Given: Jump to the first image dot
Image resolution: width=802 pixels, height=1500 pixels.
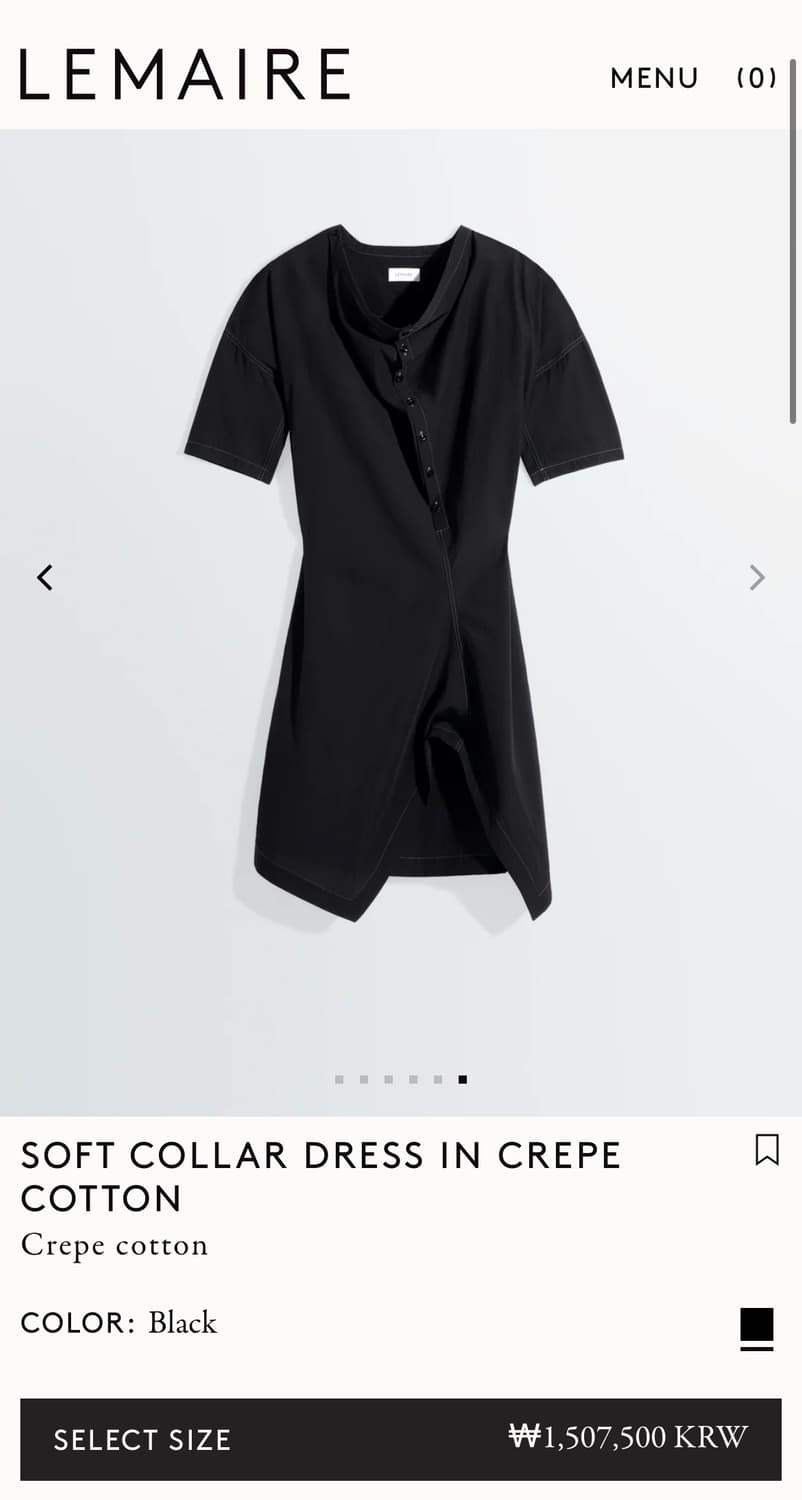Looking at the screenshot, I should [x=339, y=1080].
